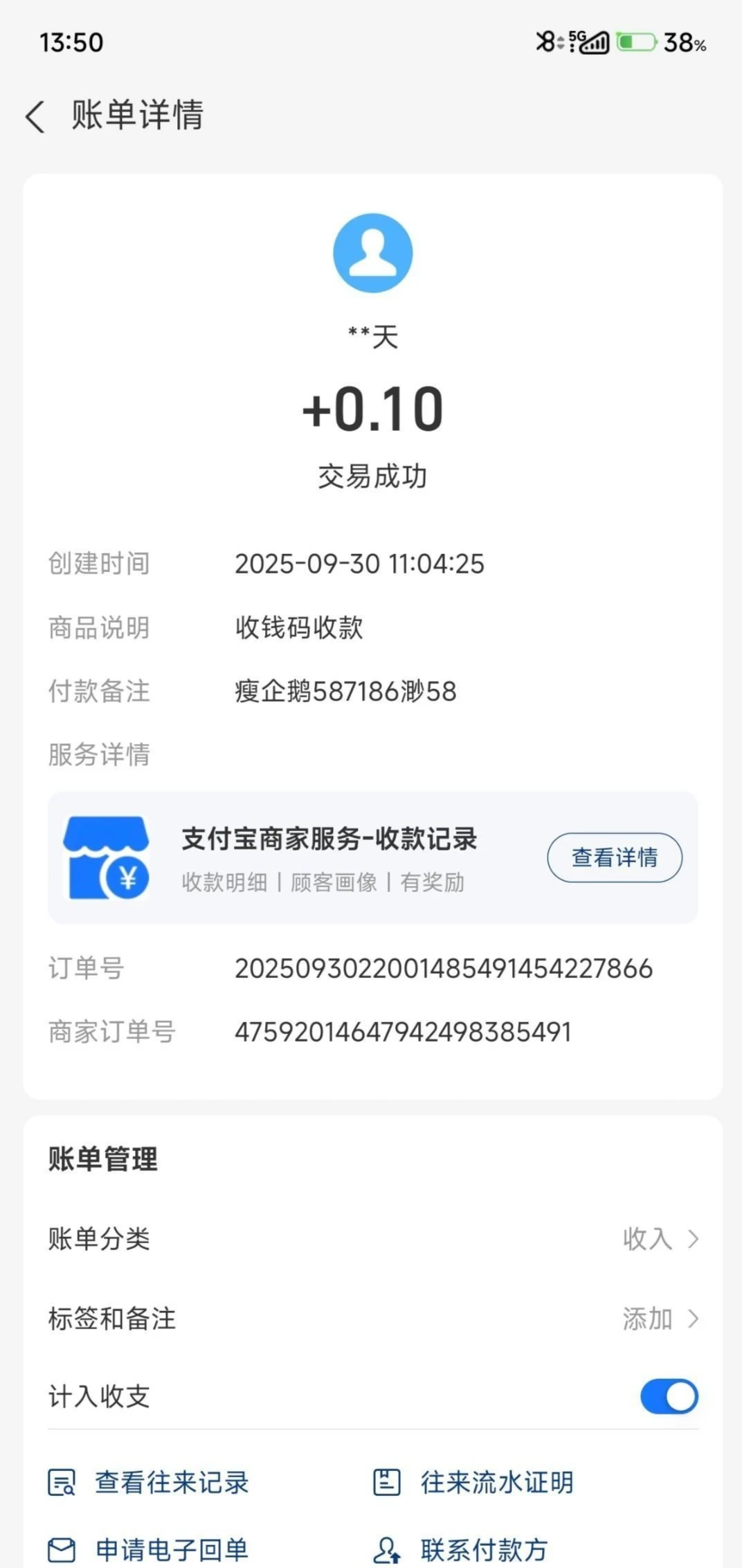Tap the payer avatar for **天
Viewport: 742px width, 1568px height.
pos(372,253)
